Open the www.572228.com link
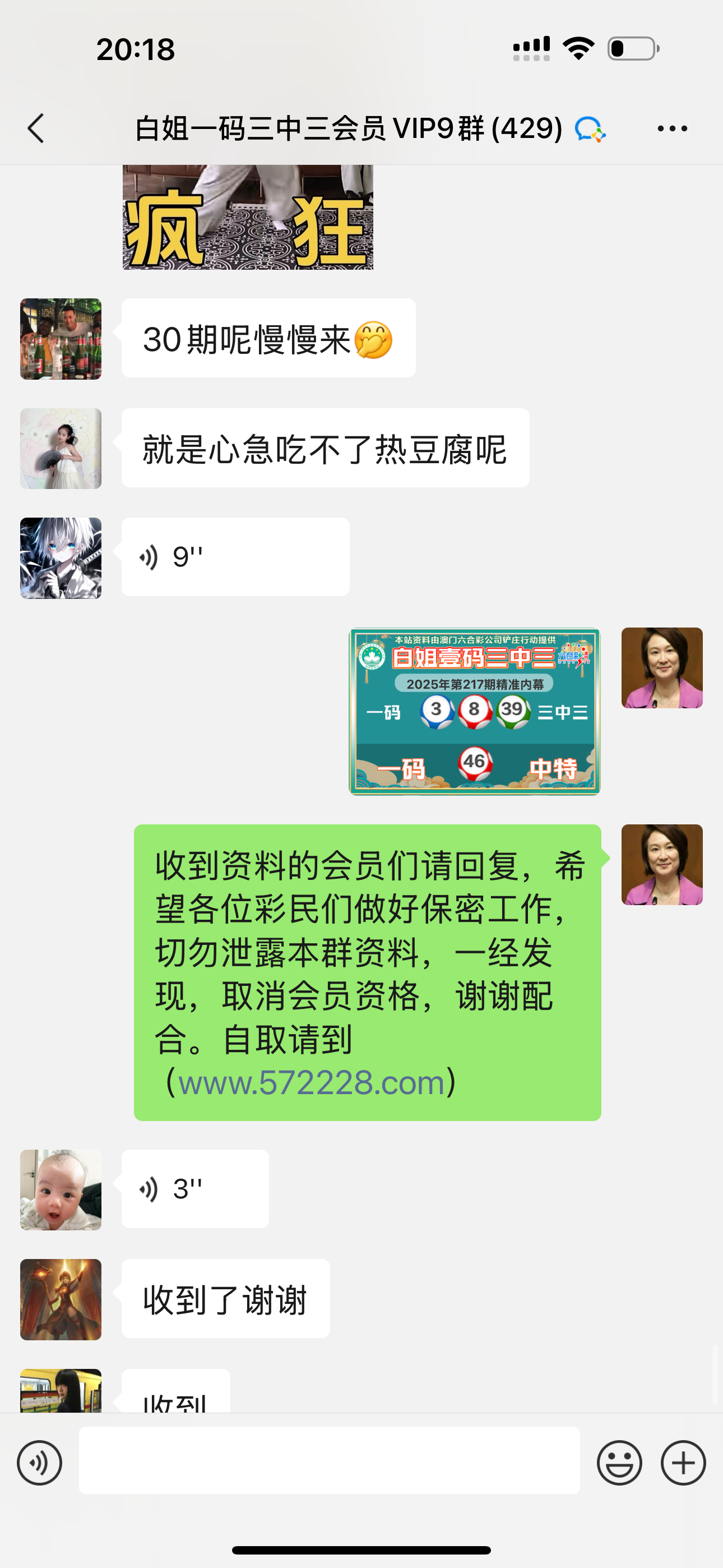The image size is (723, 1568). pos(311,1083)
